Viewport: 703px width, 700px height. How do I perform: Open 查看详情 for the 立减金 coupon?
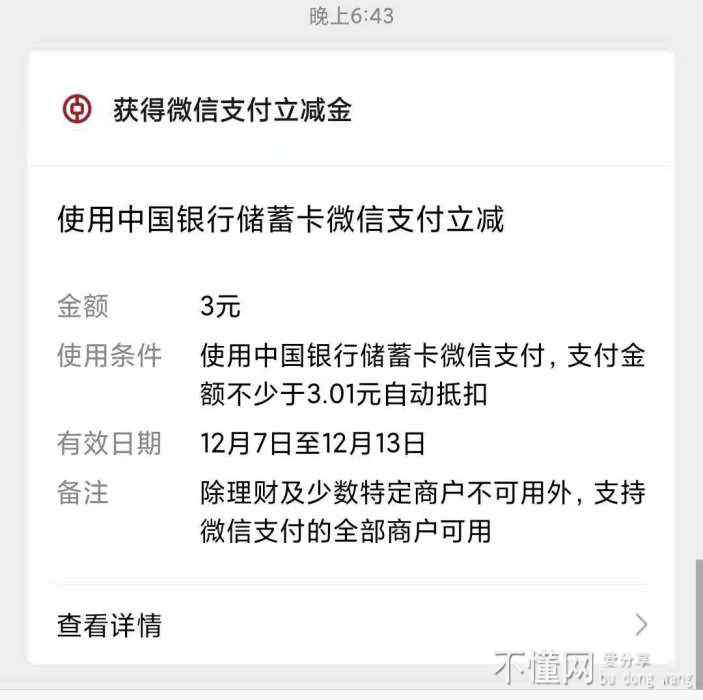coord(350,626)
